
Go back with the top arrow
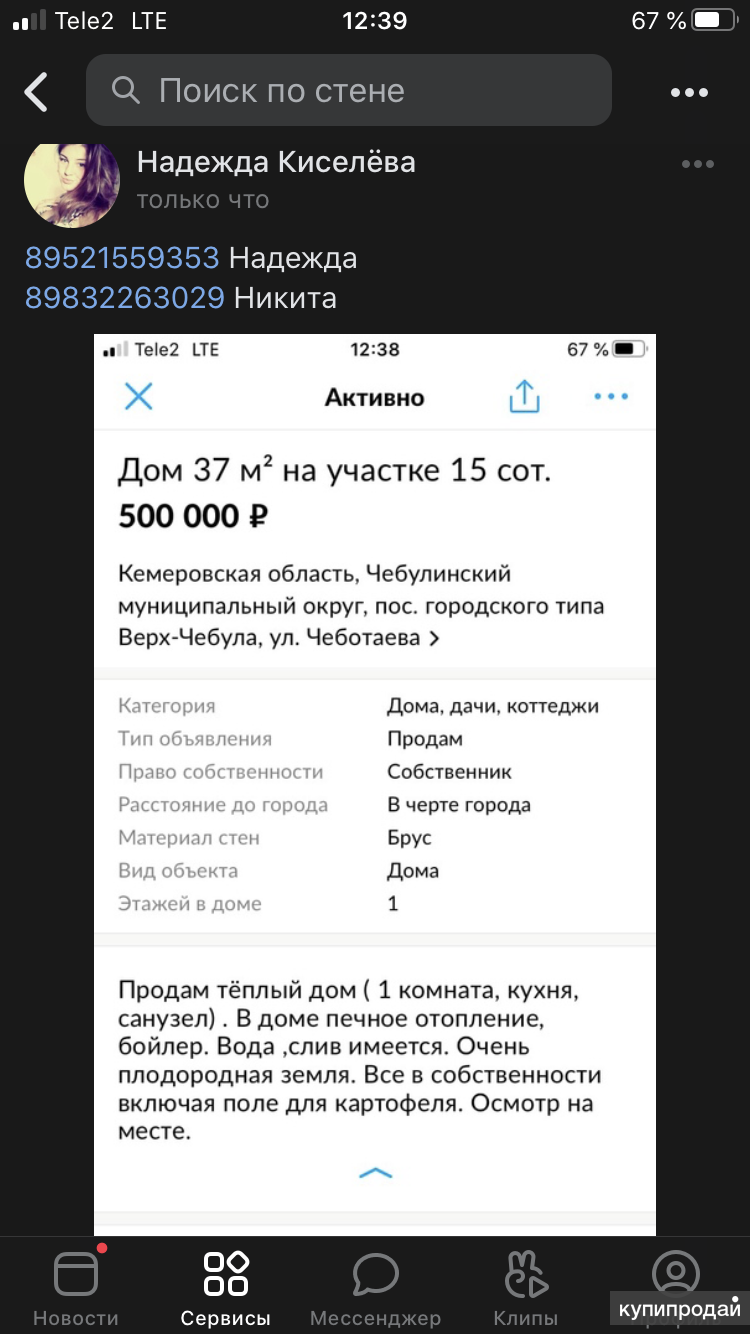click(37, 92)
